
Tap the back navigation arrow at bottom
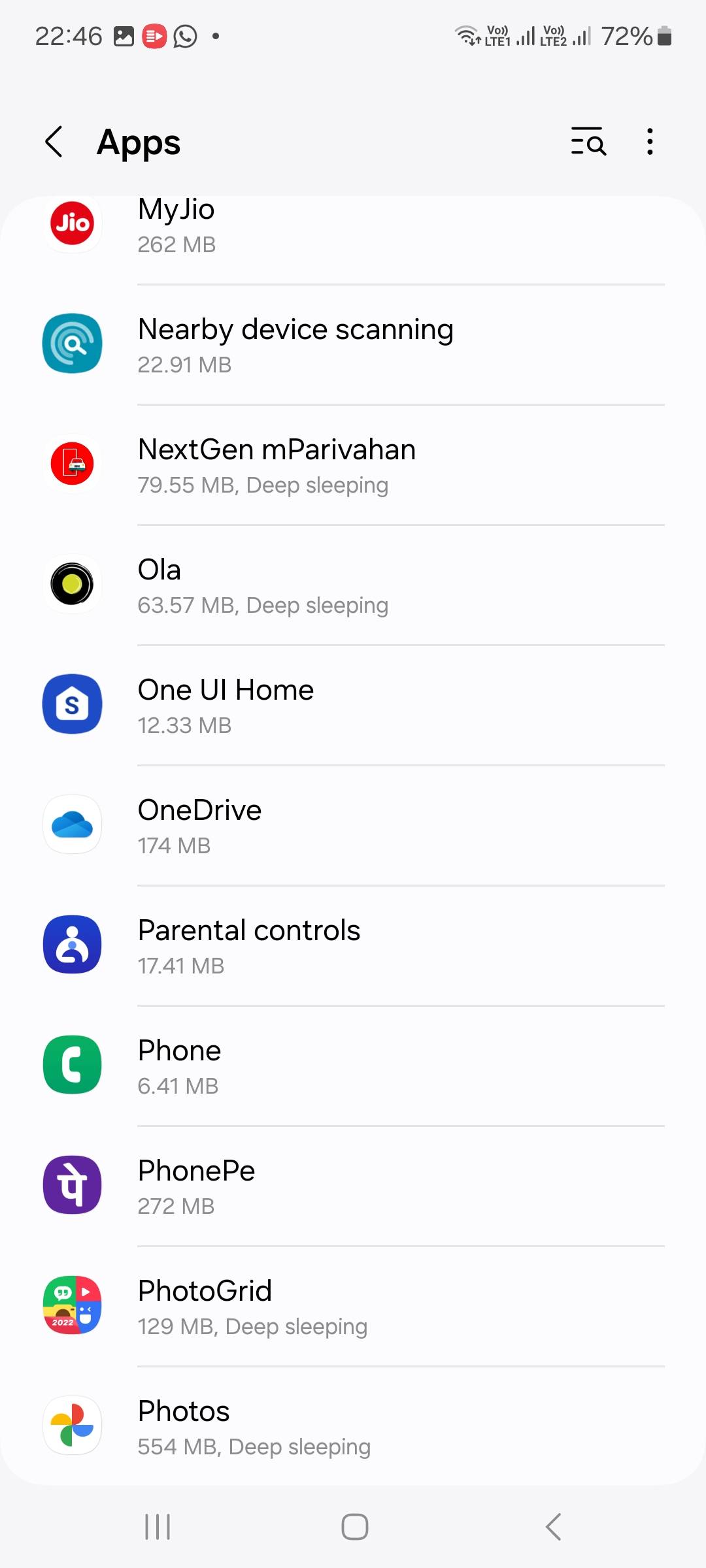pyautogui.click(x=552, y=1526)
